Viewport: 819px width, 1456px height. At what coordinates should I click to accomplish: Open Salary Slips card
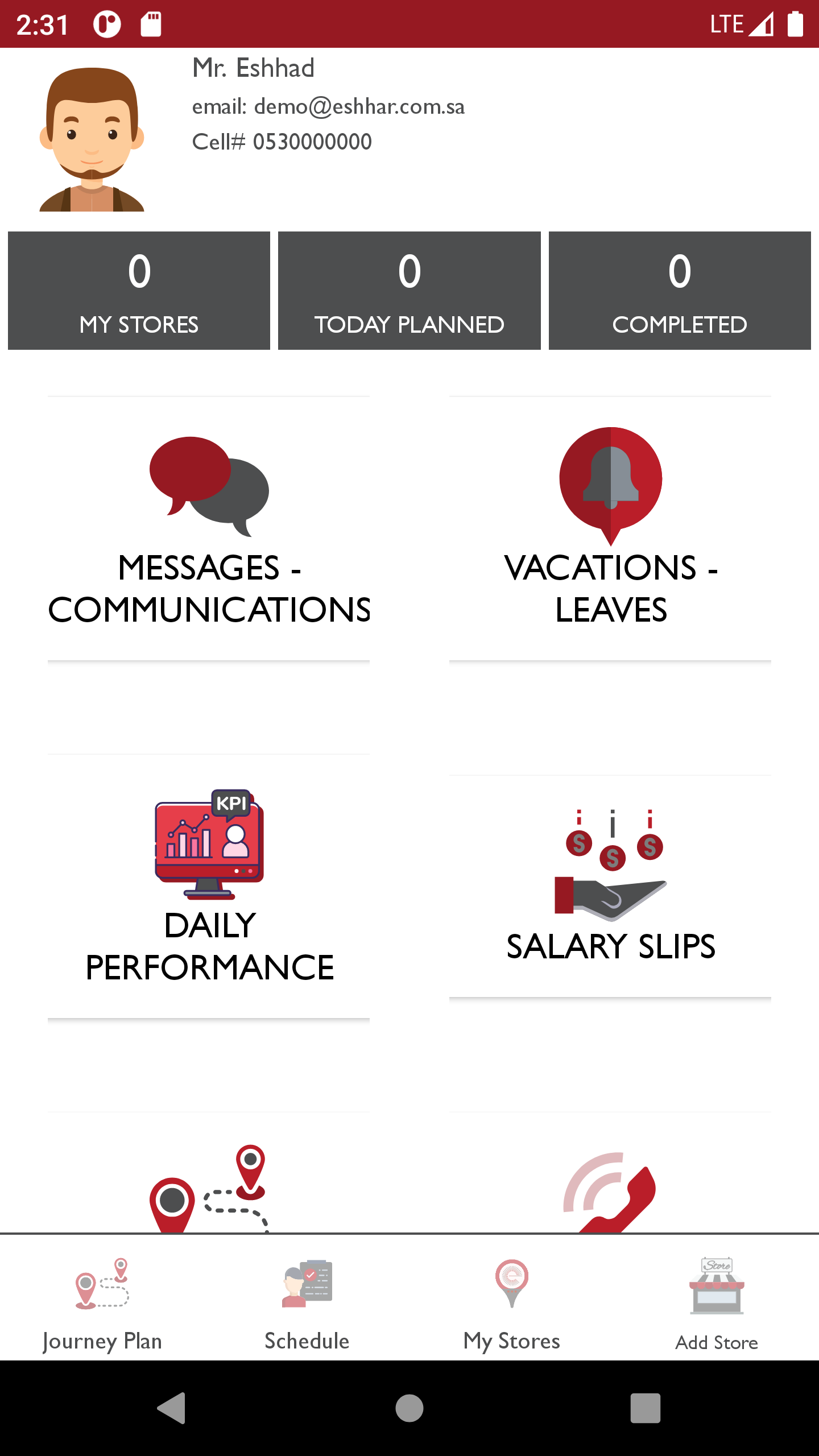pos(610,886)
